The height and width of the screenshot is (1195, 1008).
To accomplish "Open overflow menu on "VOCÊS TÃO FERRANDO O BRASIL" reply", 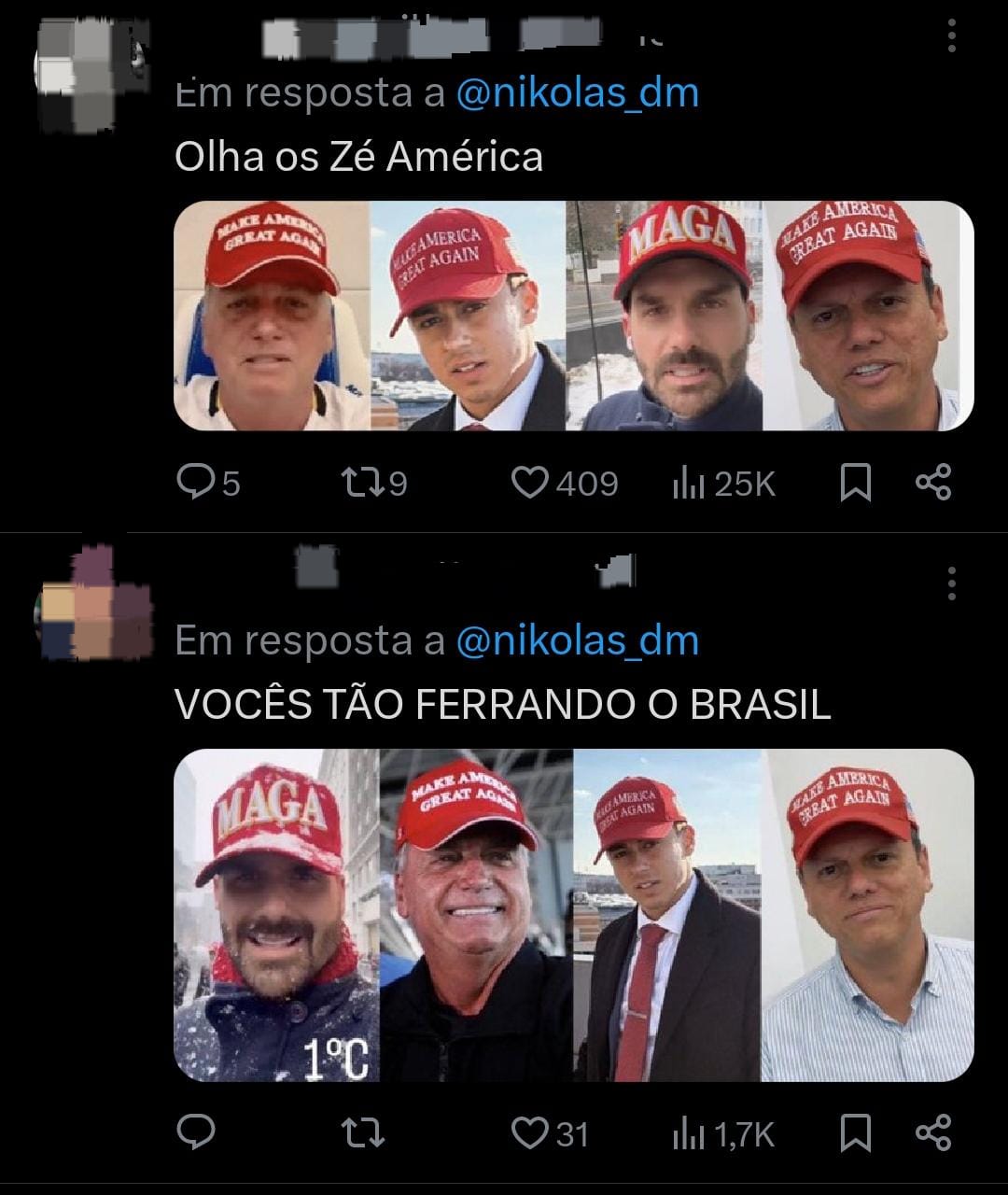I will pos(951,583).
